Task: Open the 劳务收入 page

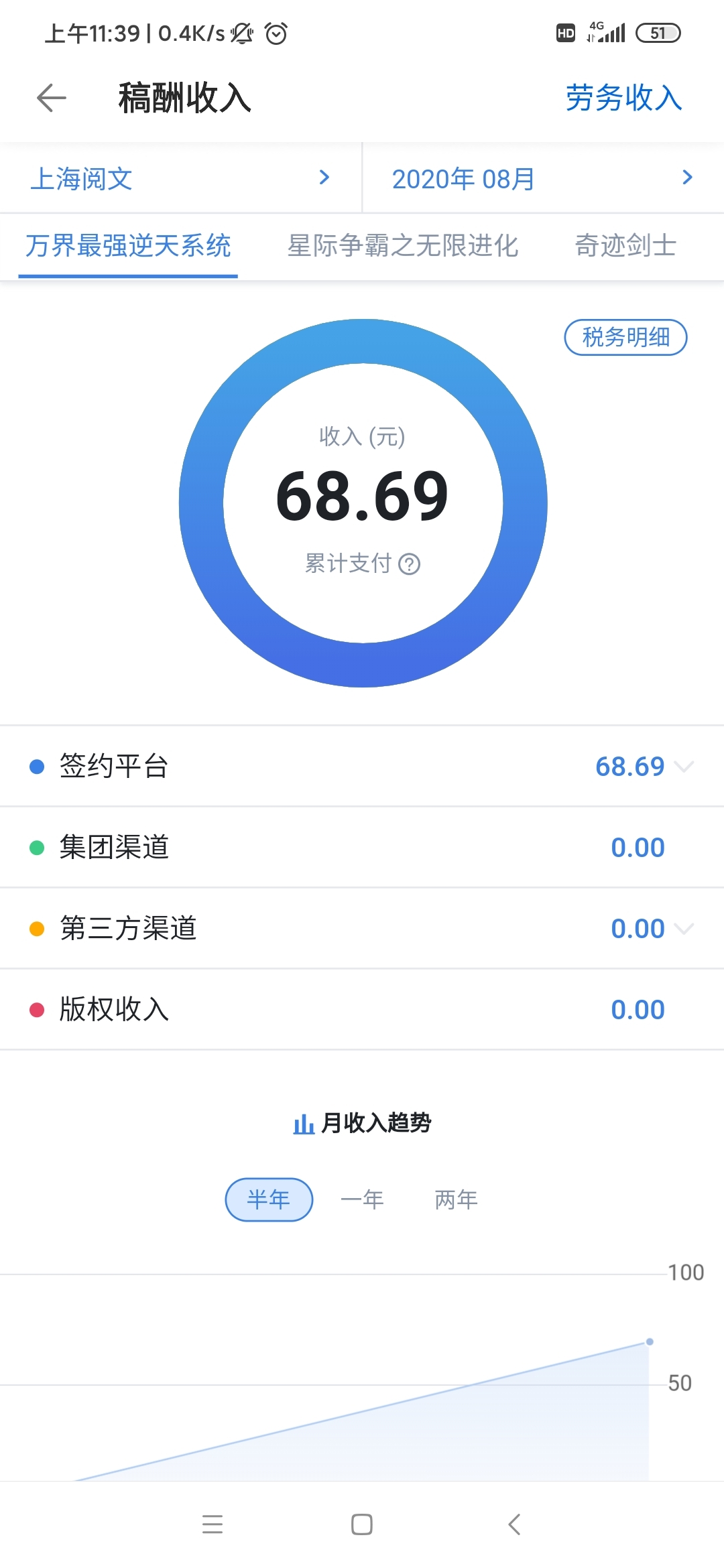Action: [623, 98]
